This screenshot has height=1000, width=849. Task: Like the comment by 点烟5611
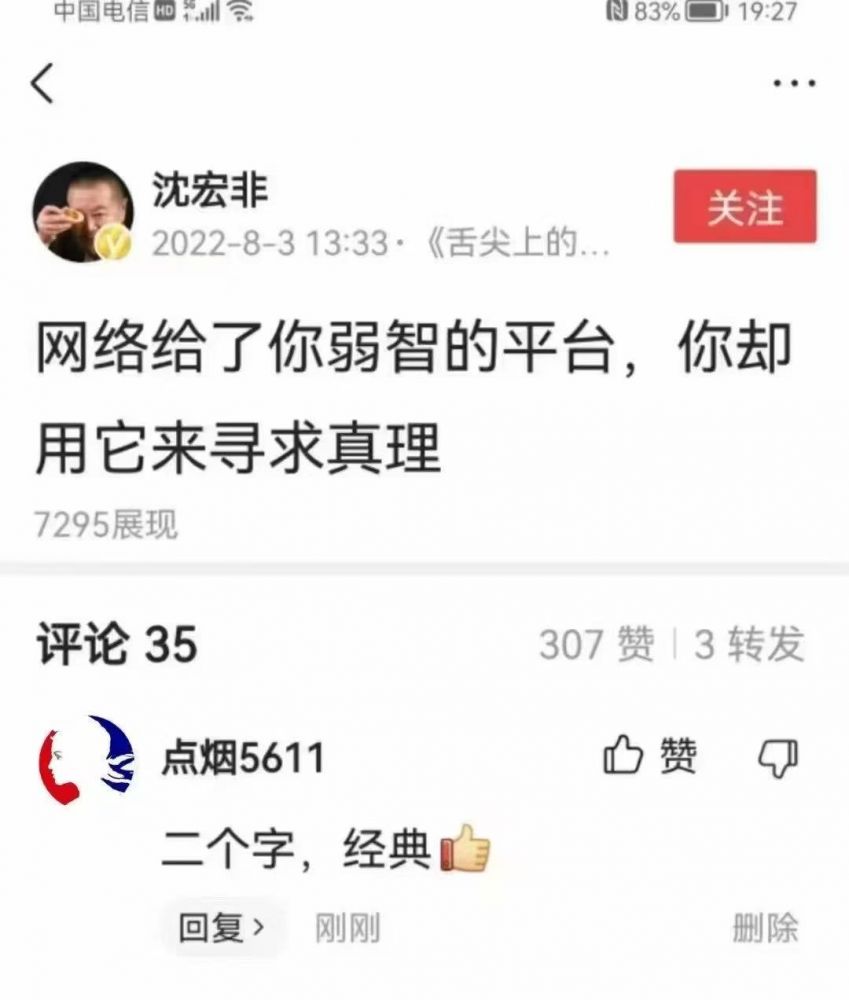[x=649, y=758]
